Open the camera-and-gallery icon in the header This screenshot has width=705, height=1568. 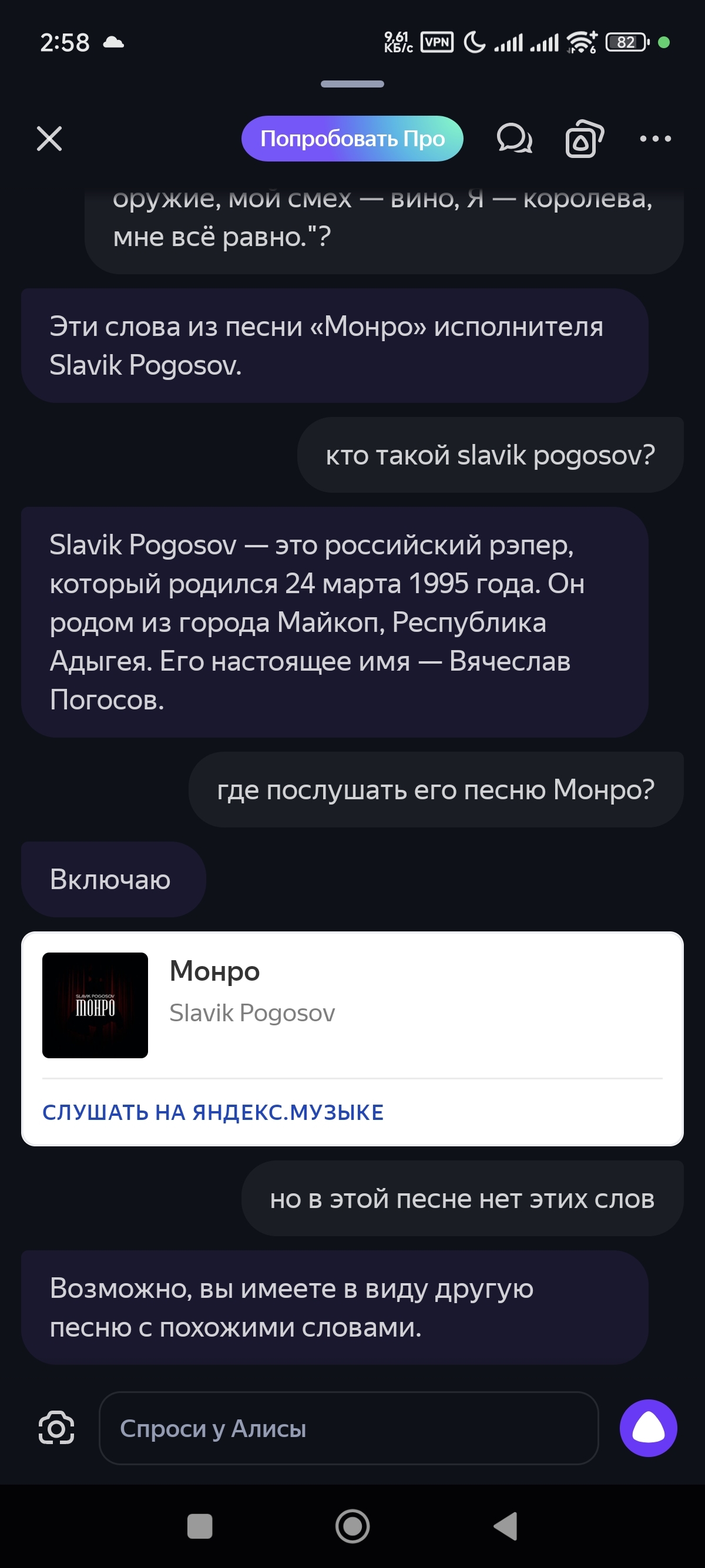(x=585, y=139)
